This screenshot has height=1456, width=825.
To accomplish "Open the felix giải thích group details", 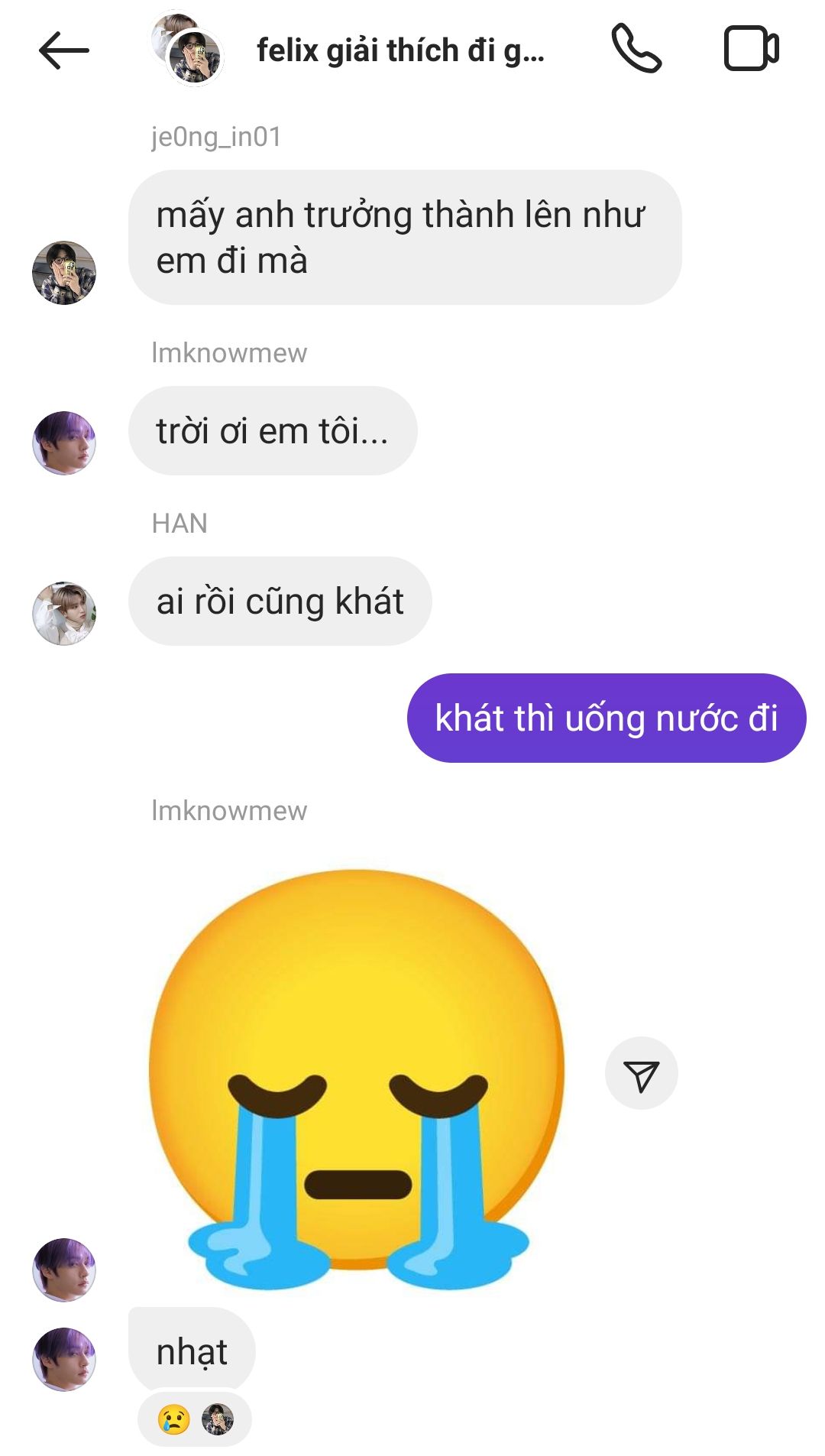I will (400, 51).
